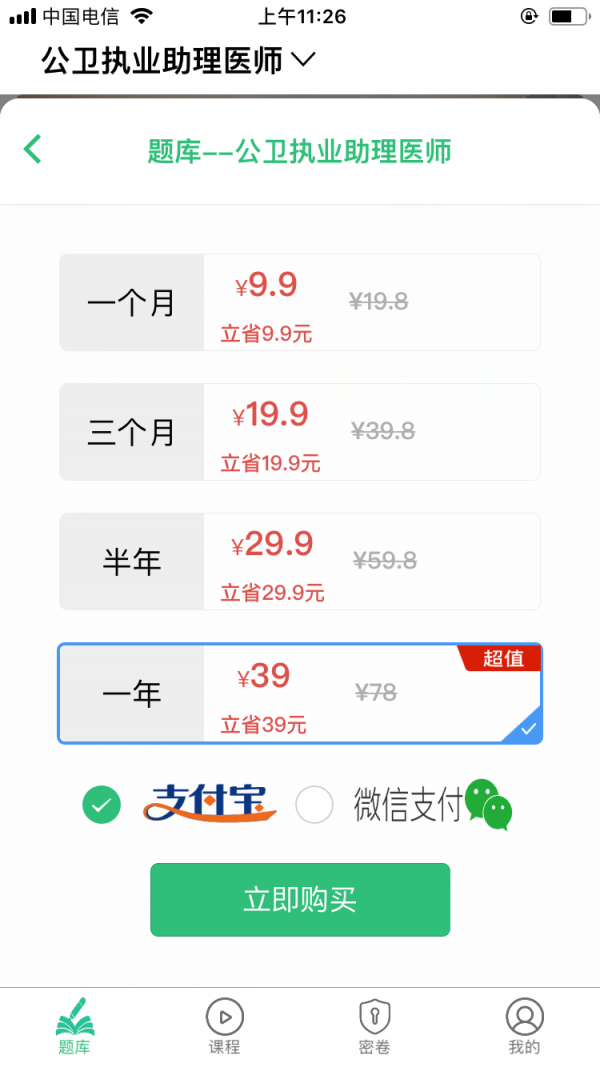The image size is (600, 1067).
Task: Switch payment method to 微信支付
Action: 315,804
